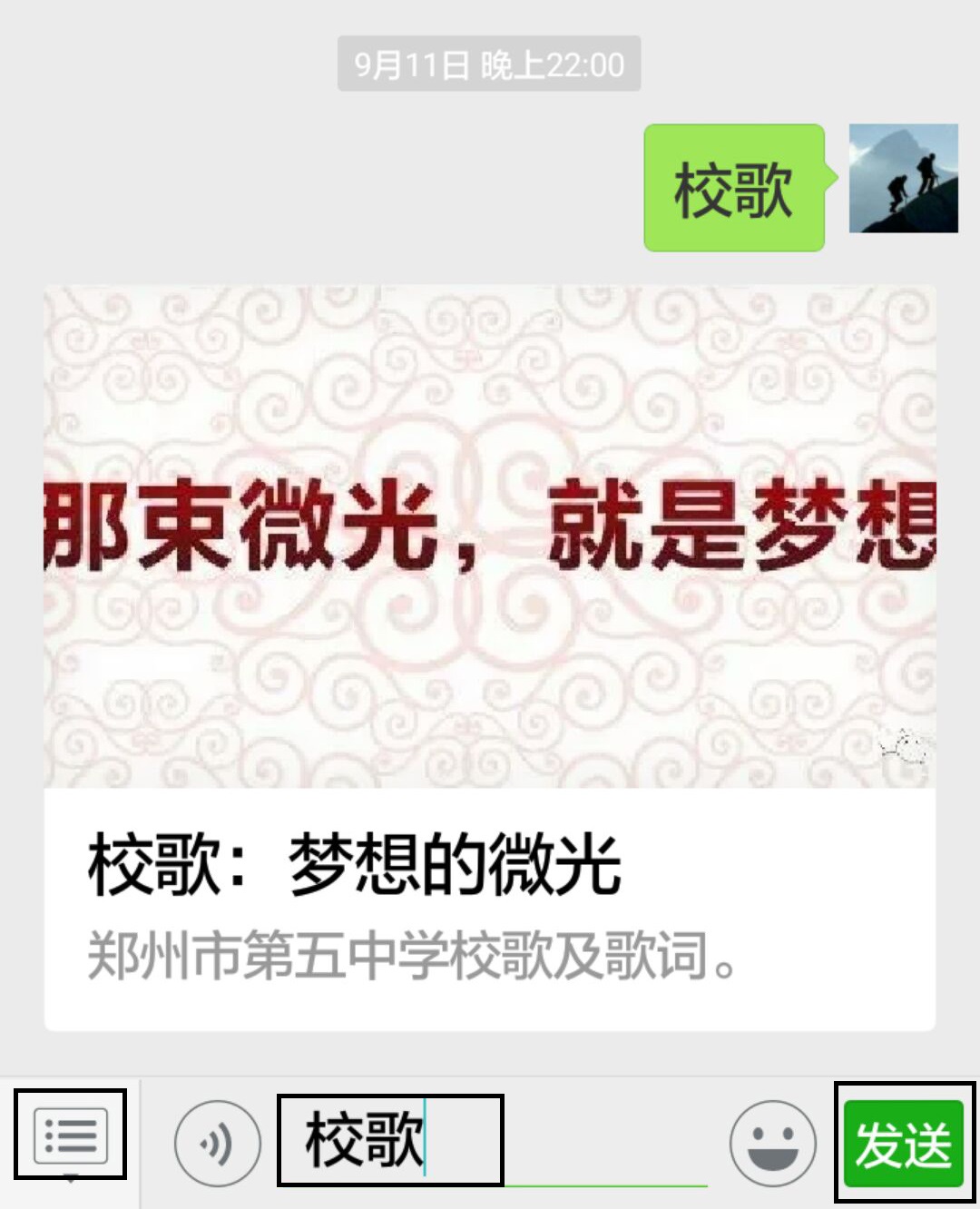The width and height of the screenshot is (980, 1209).
Task: Open the article 校歌：梦想的微光
Action: pyautogui.click(x=489, y=658)
